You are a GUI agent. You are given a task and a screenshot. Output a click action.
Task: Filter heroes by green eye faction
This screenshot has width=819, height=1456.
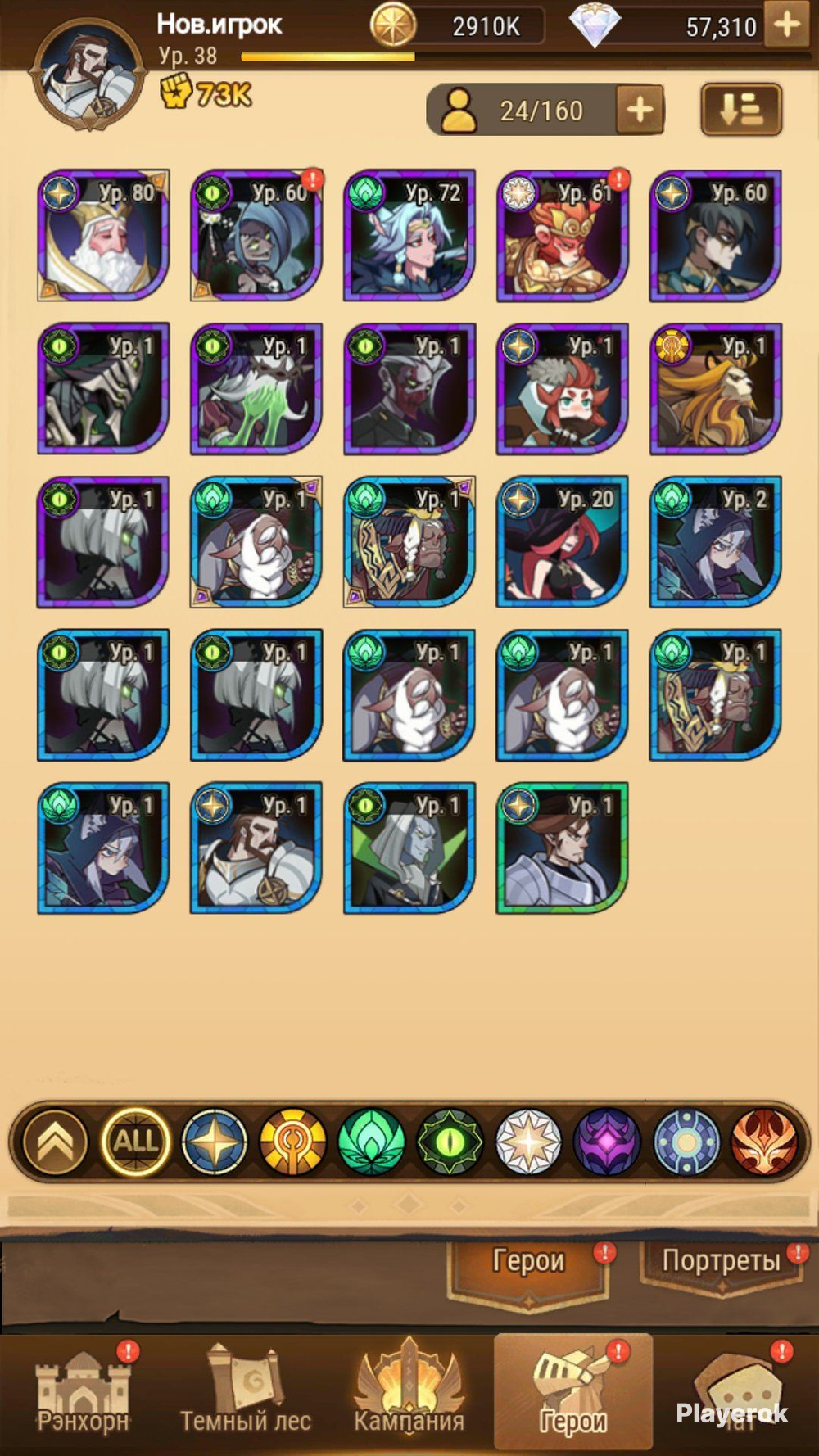pos(450,1142)
